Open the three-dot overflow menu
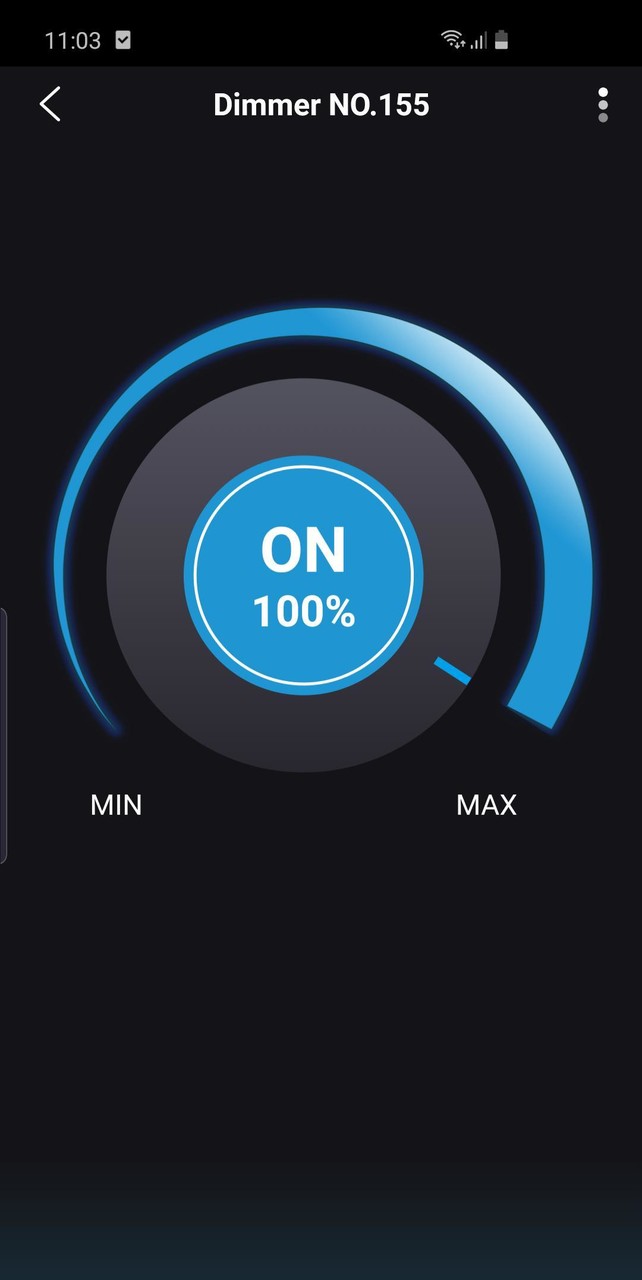642x1280 pixels. pos(602,105)
